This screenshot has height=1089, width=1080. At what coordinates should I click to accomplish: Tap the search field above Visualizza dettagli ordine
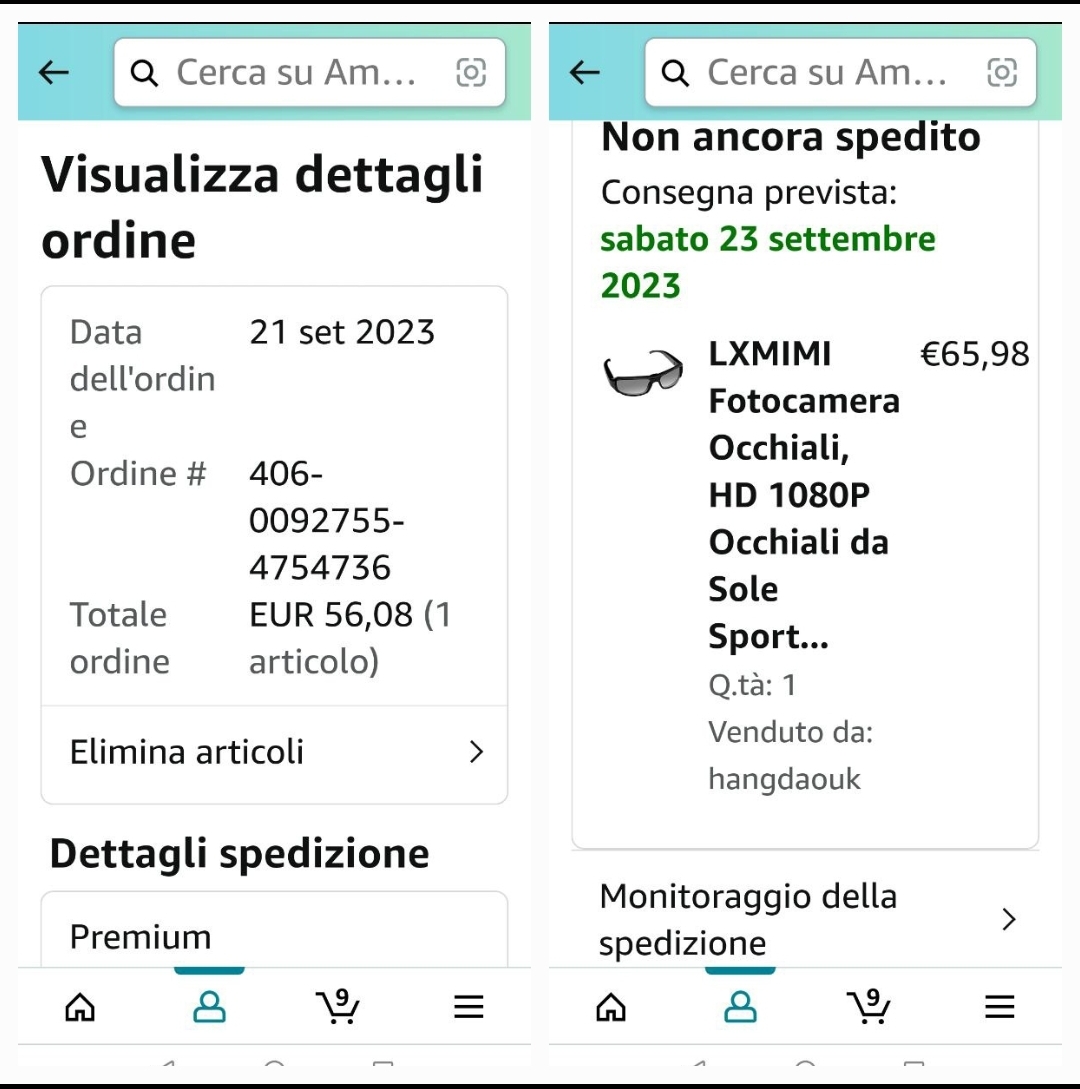[295, 72]
